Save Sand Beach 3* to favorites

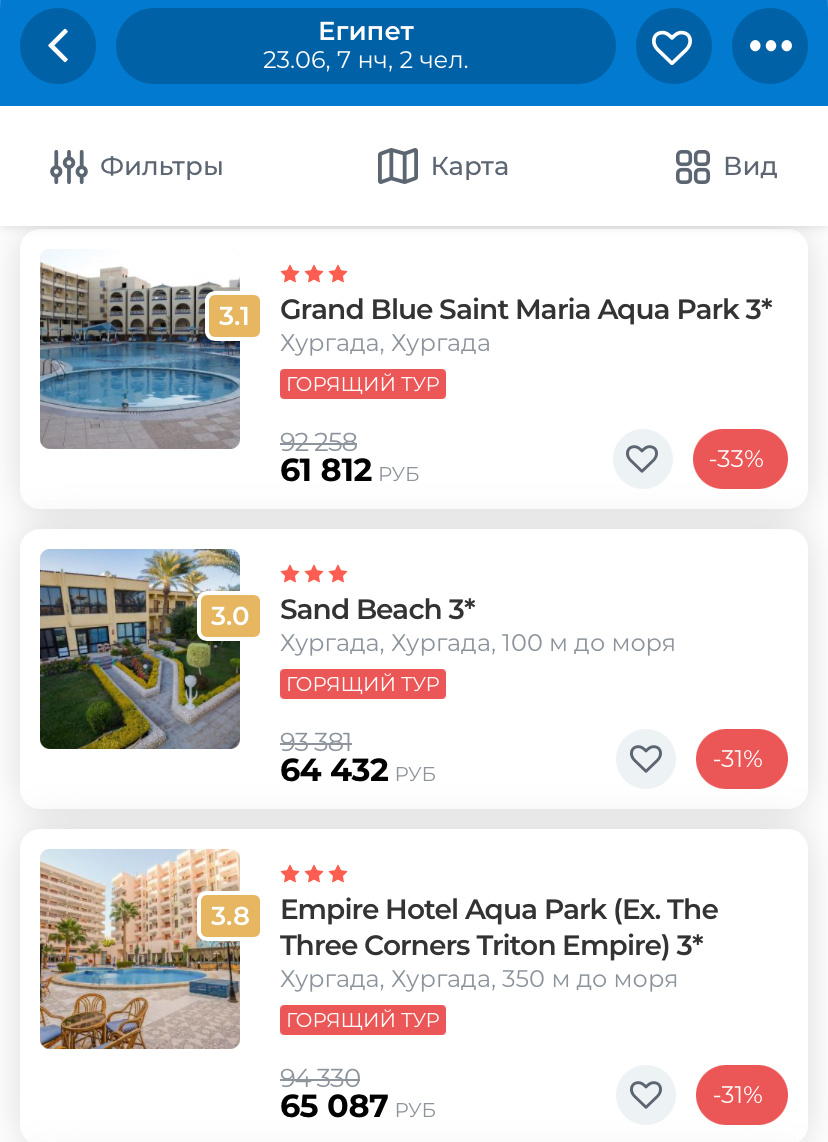click(x=646, y=759)
